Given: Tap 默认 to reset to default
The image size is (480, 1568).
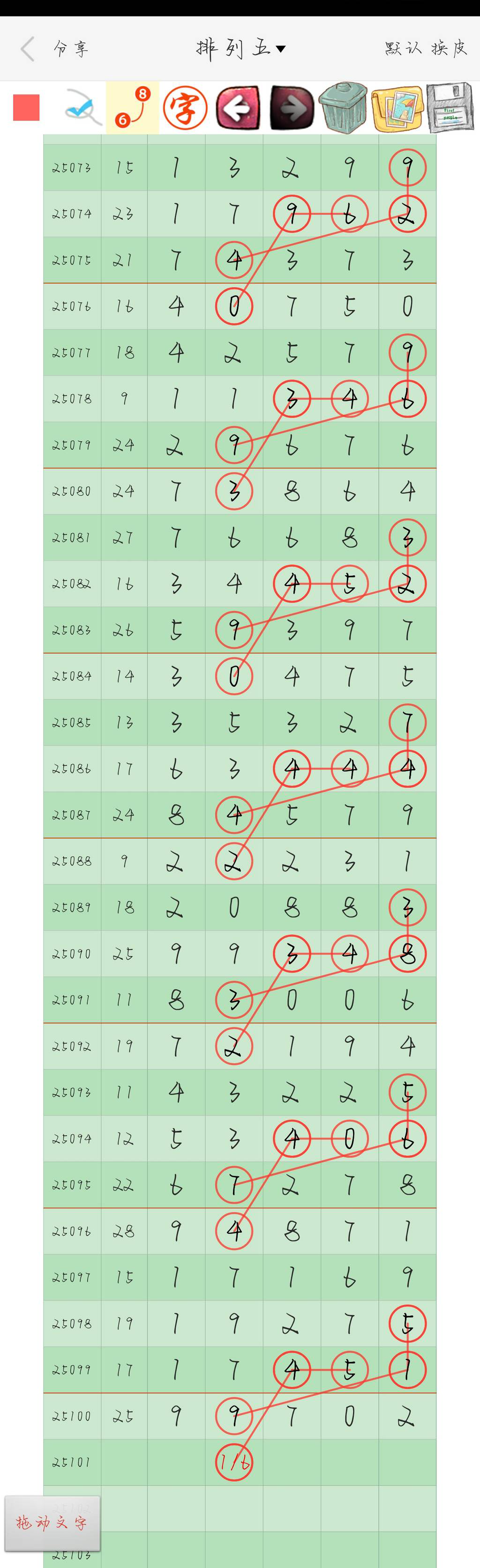Looking at the screenshot, I should 403,48.
